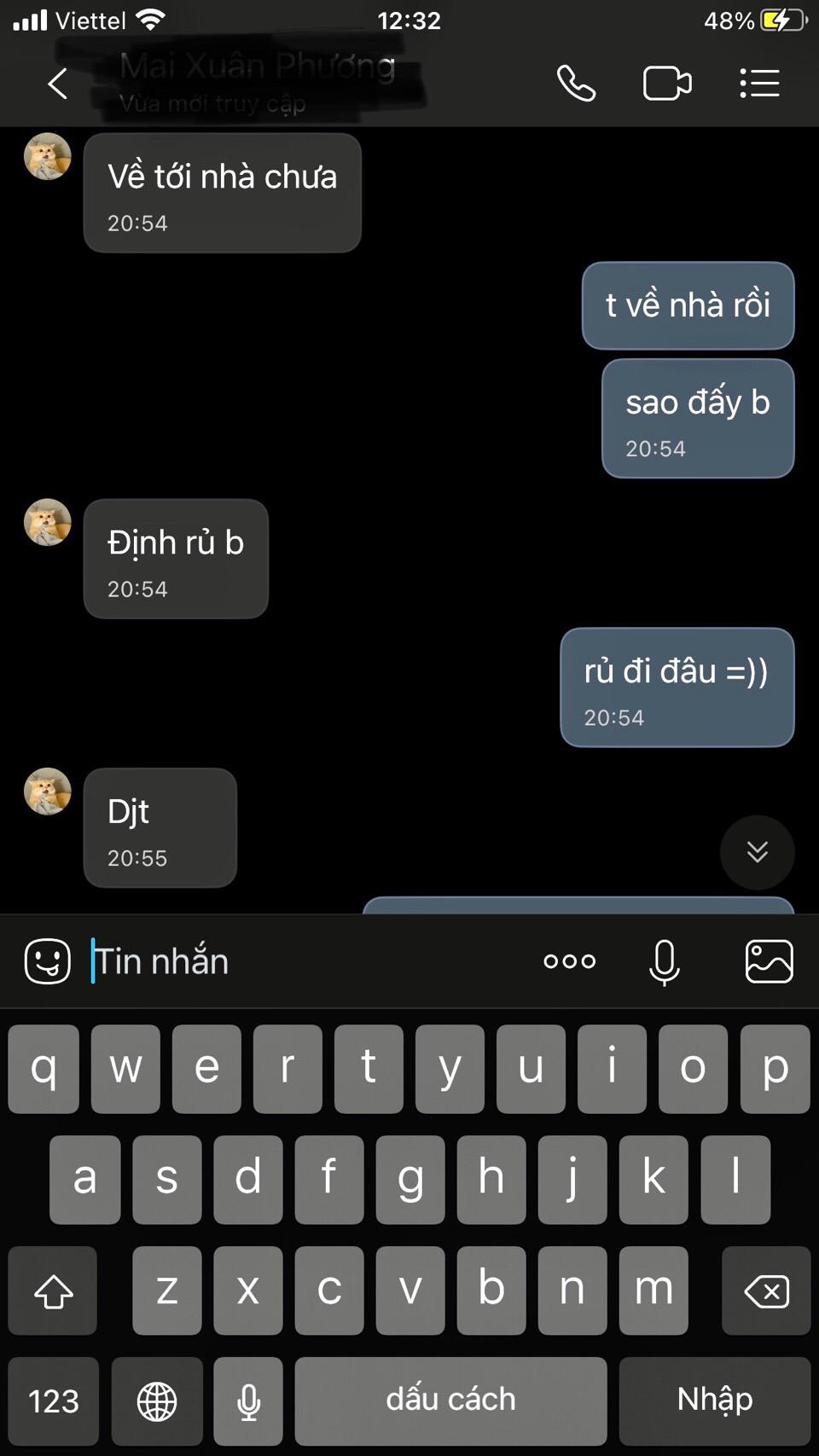Enable the shift key
This screenshot has width=819, height=1456.
pyautogui.click(x=53, y=1291)
